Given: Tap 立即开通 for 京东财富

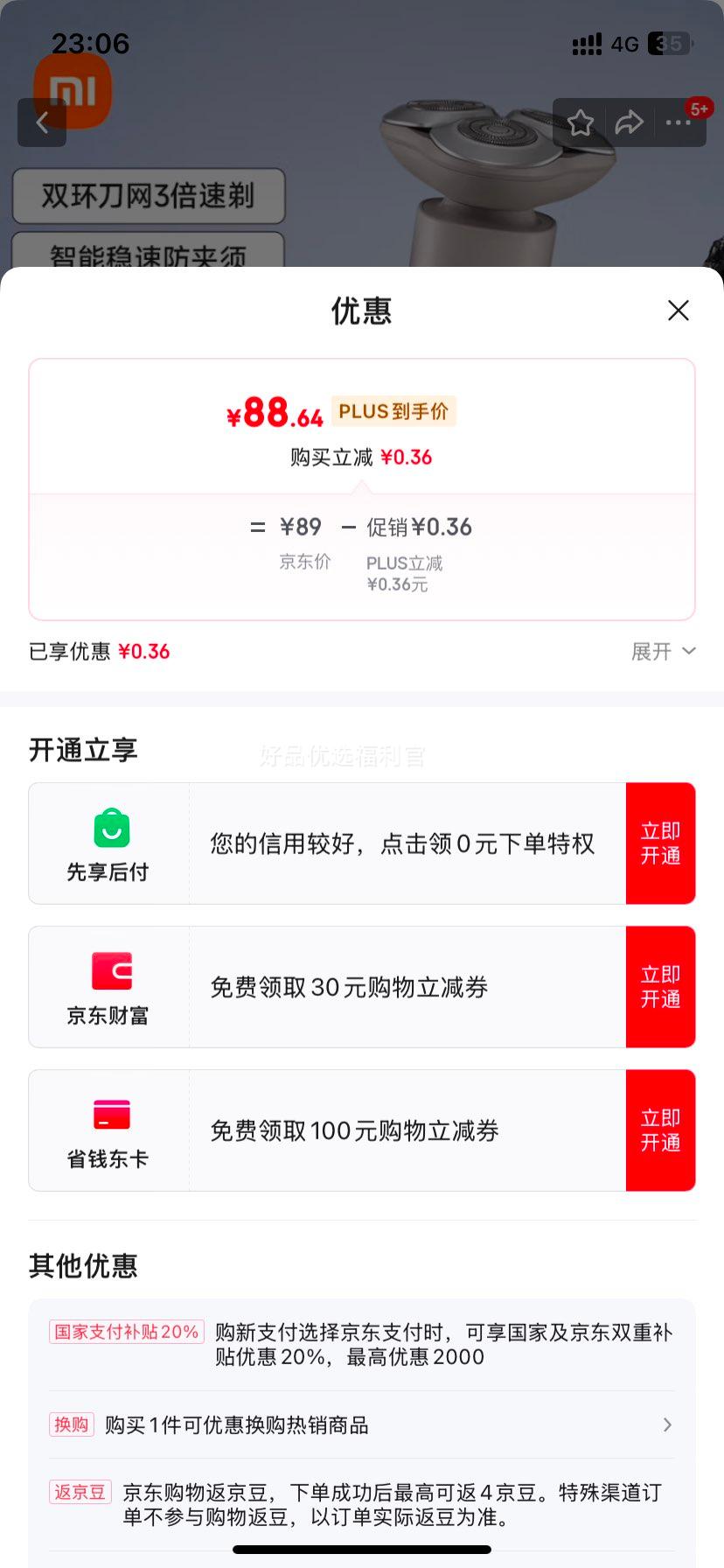Looking at the screenshot, I should [661, 986].
